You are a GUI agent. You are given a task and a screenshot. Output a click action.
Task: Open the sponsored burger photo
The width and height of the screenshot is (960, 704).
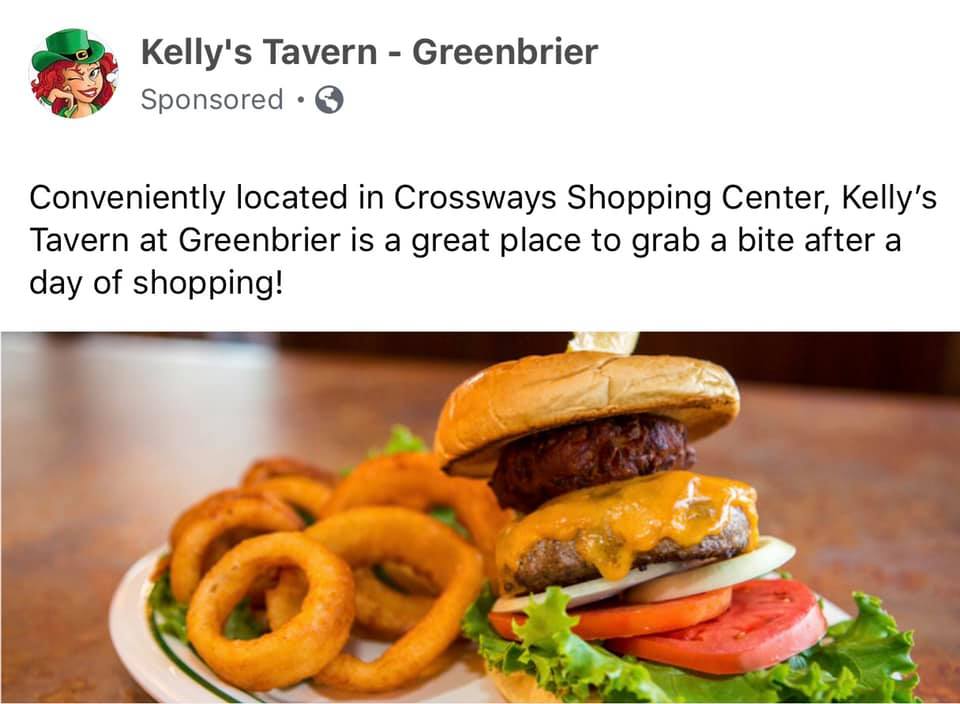click(x=480, y=518)
